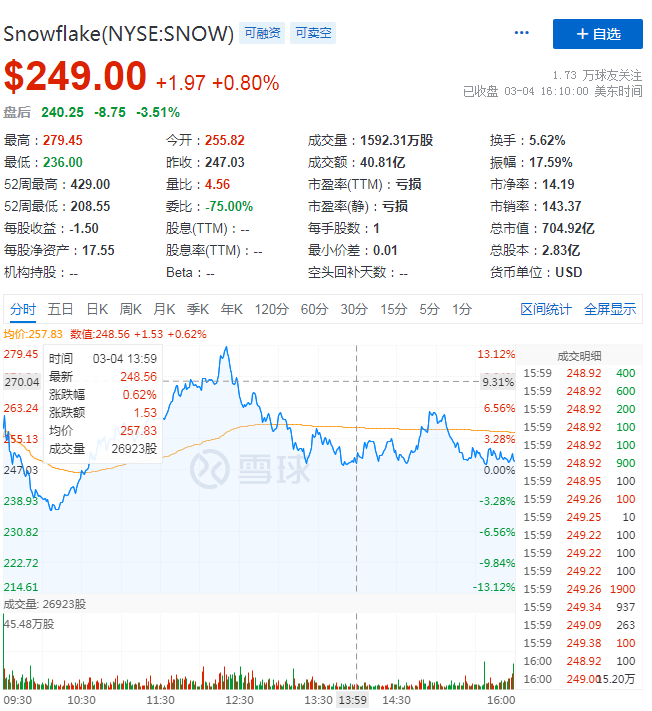Show the 15分 interval chart
Viewport: 652px width, 711px height.
393,309
